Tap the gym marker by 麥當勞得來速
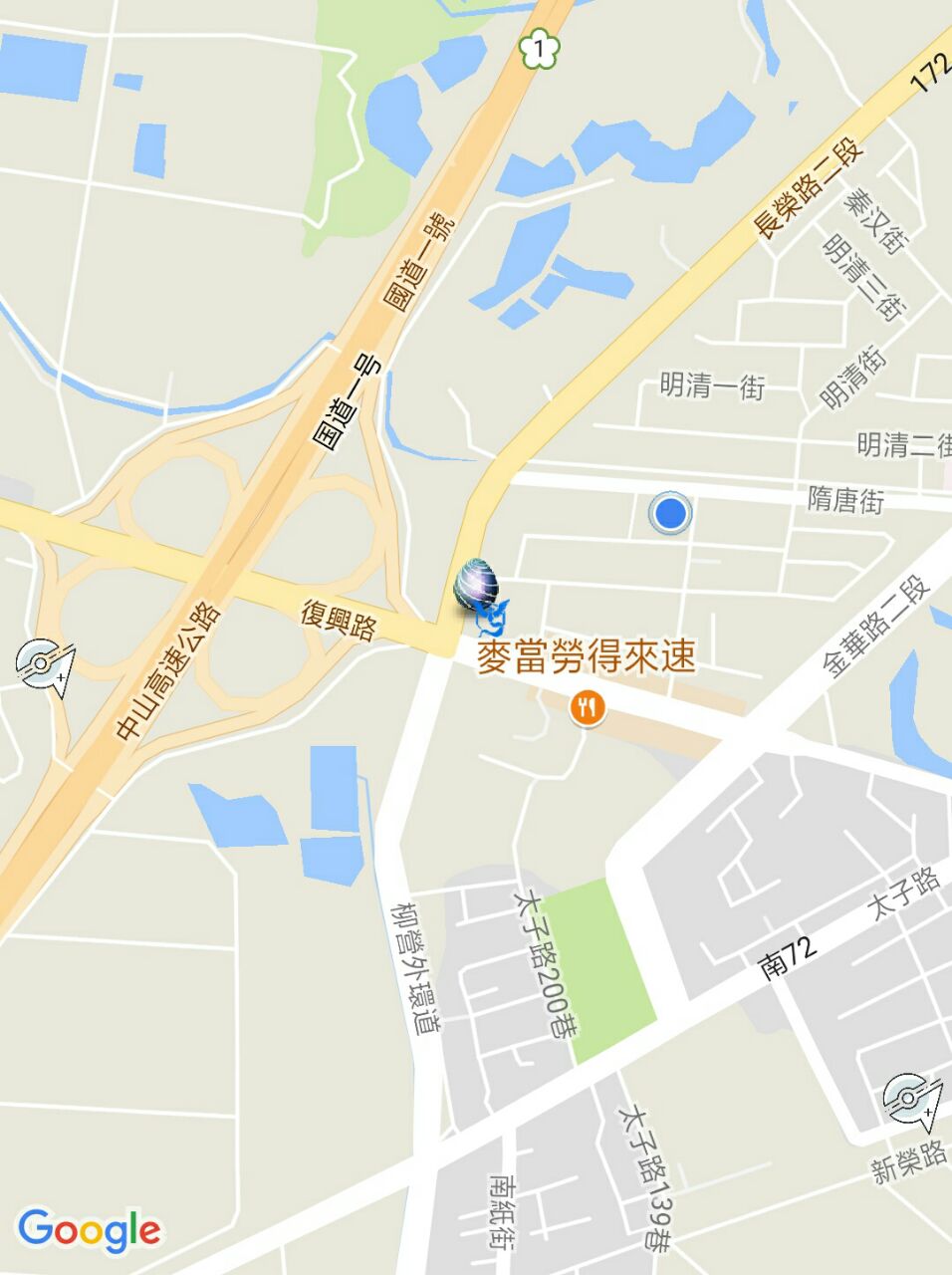The height and width of the screenshot is (1275, 952). (x=479, y=594)
